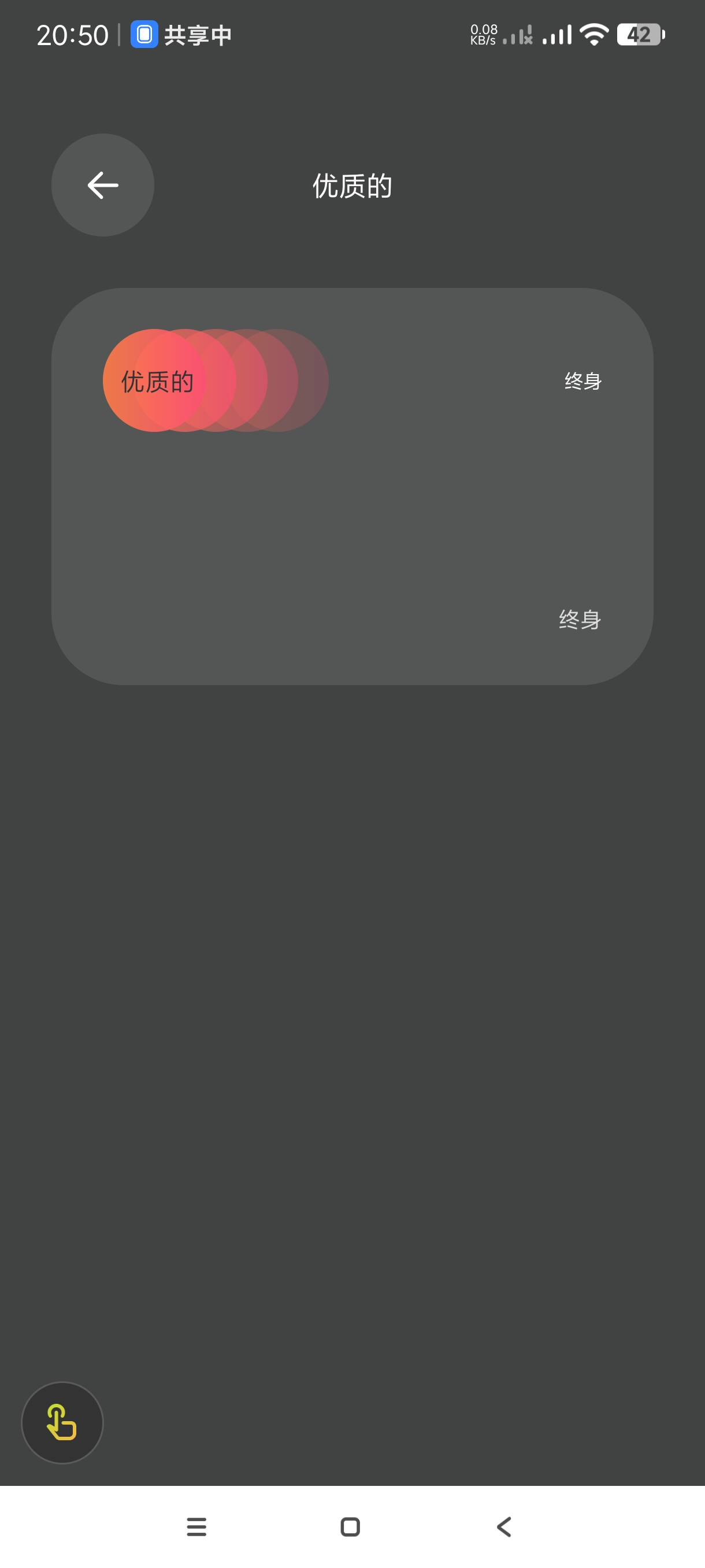Tap the system back chevron

[504, 1526]
